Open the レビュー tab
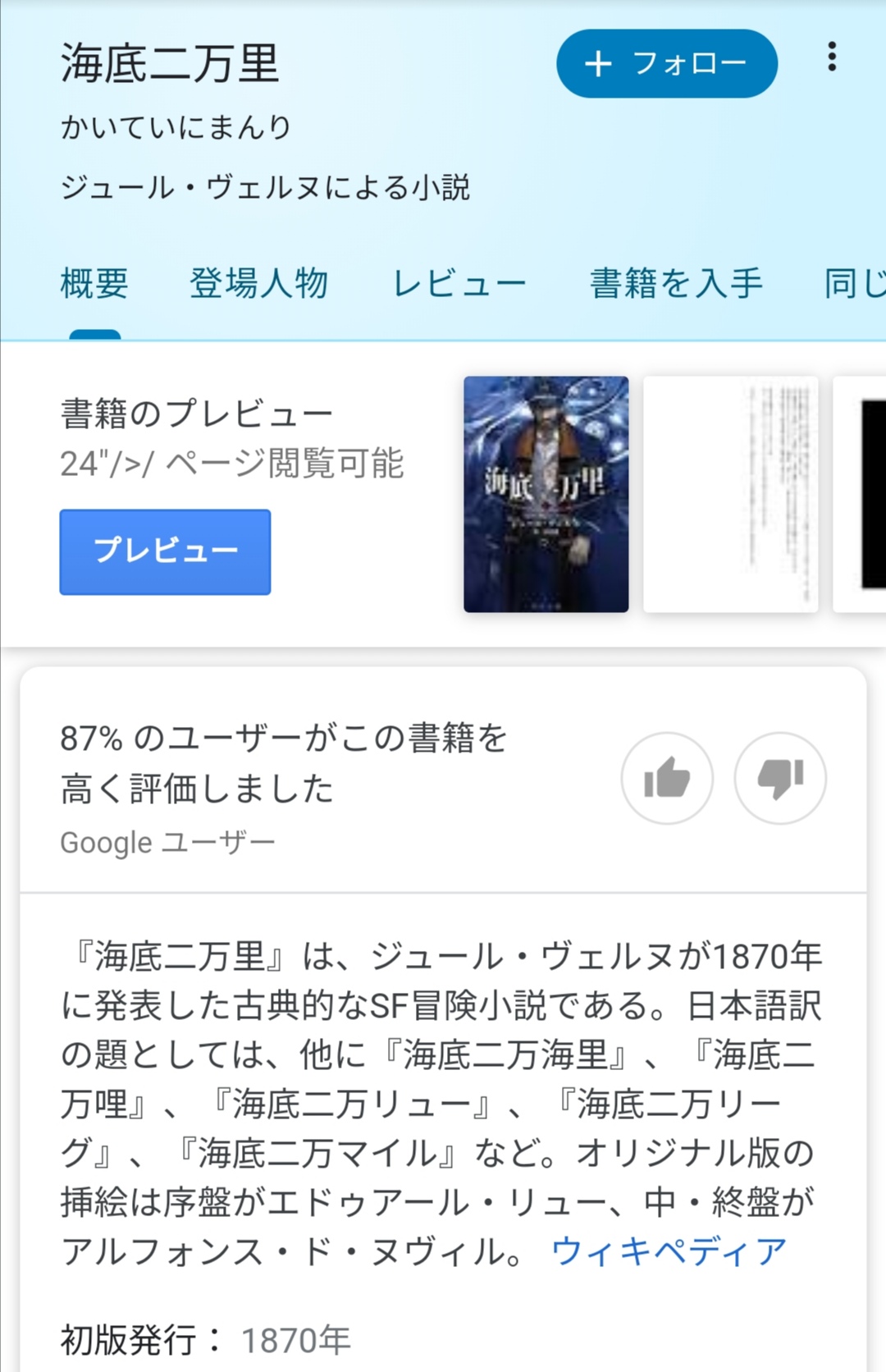The width and height of the screenshot is (886, 1372). 459,284
